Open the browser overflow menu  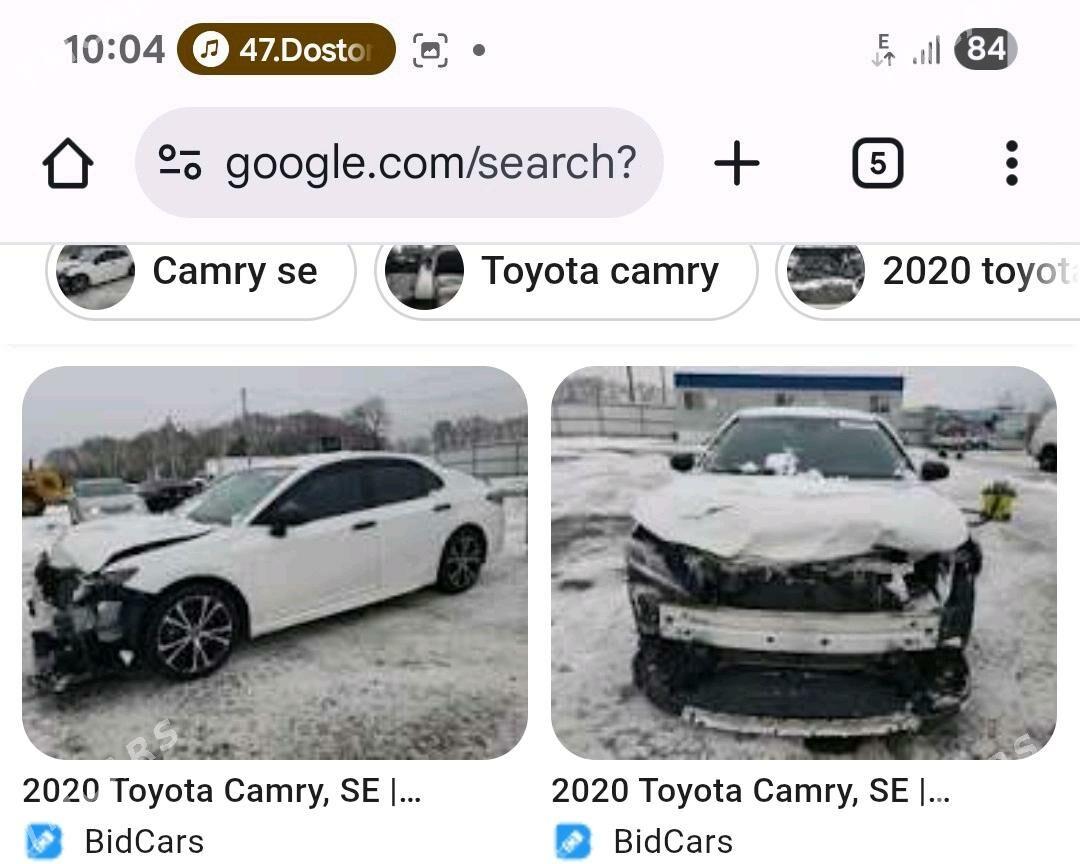[x=1011, y=163]
